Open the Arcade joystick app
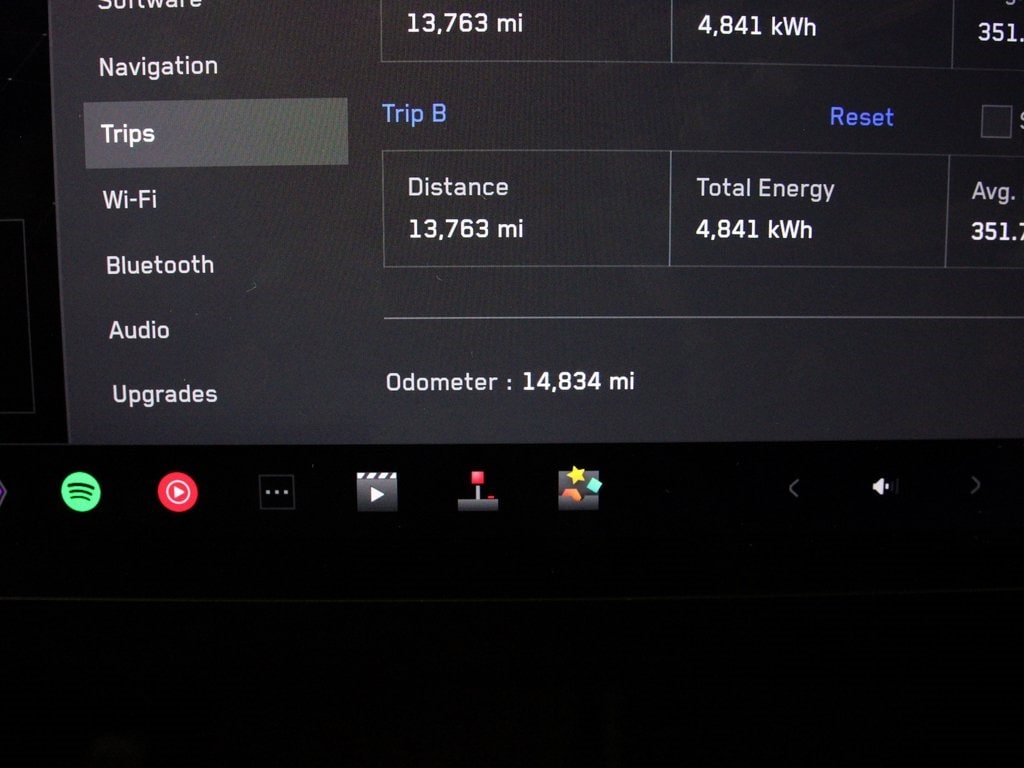Image resolution: width=1024 pixels, height=768 pixels. pyautogui.click(x=478, y=490)
